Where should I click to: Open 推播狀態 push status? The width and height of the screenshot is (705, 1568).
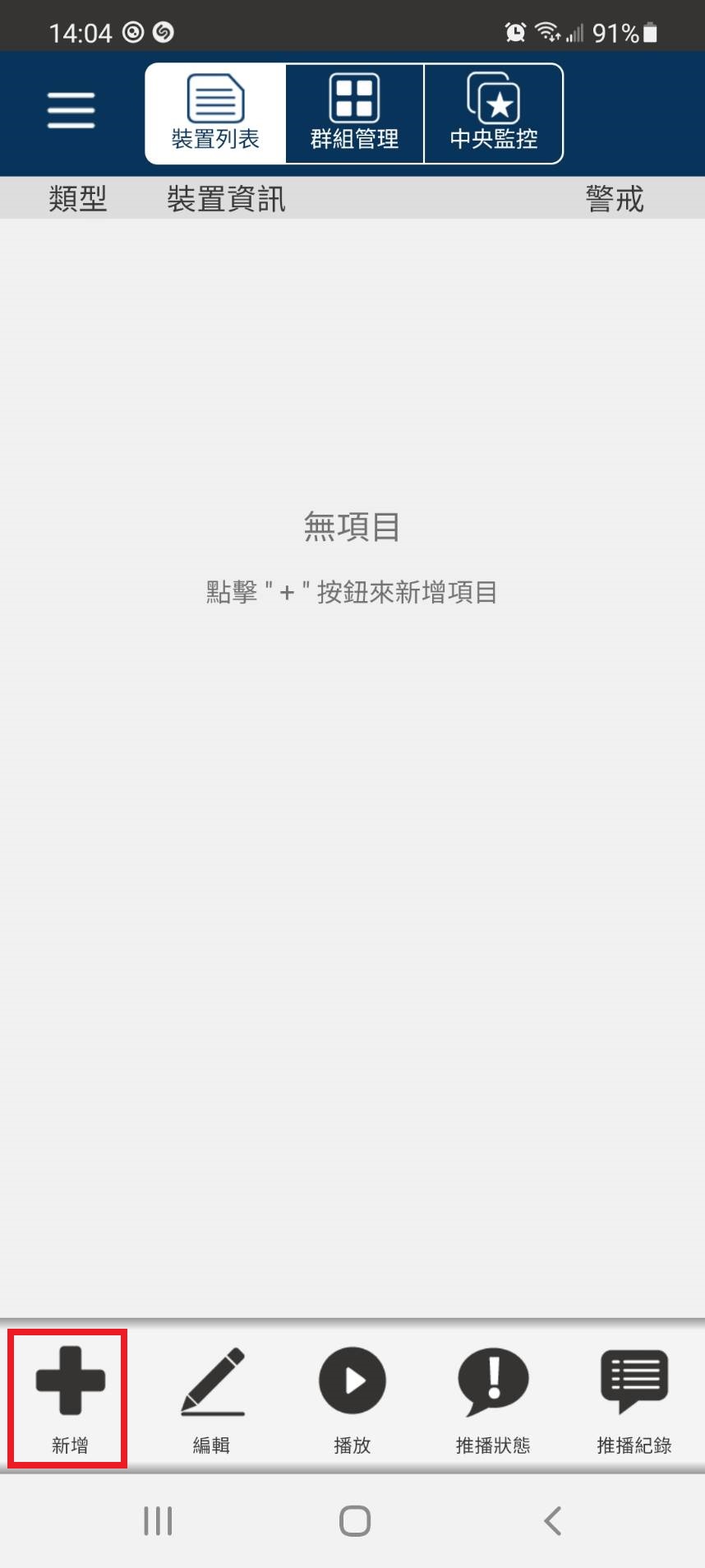click(493, 1399)
